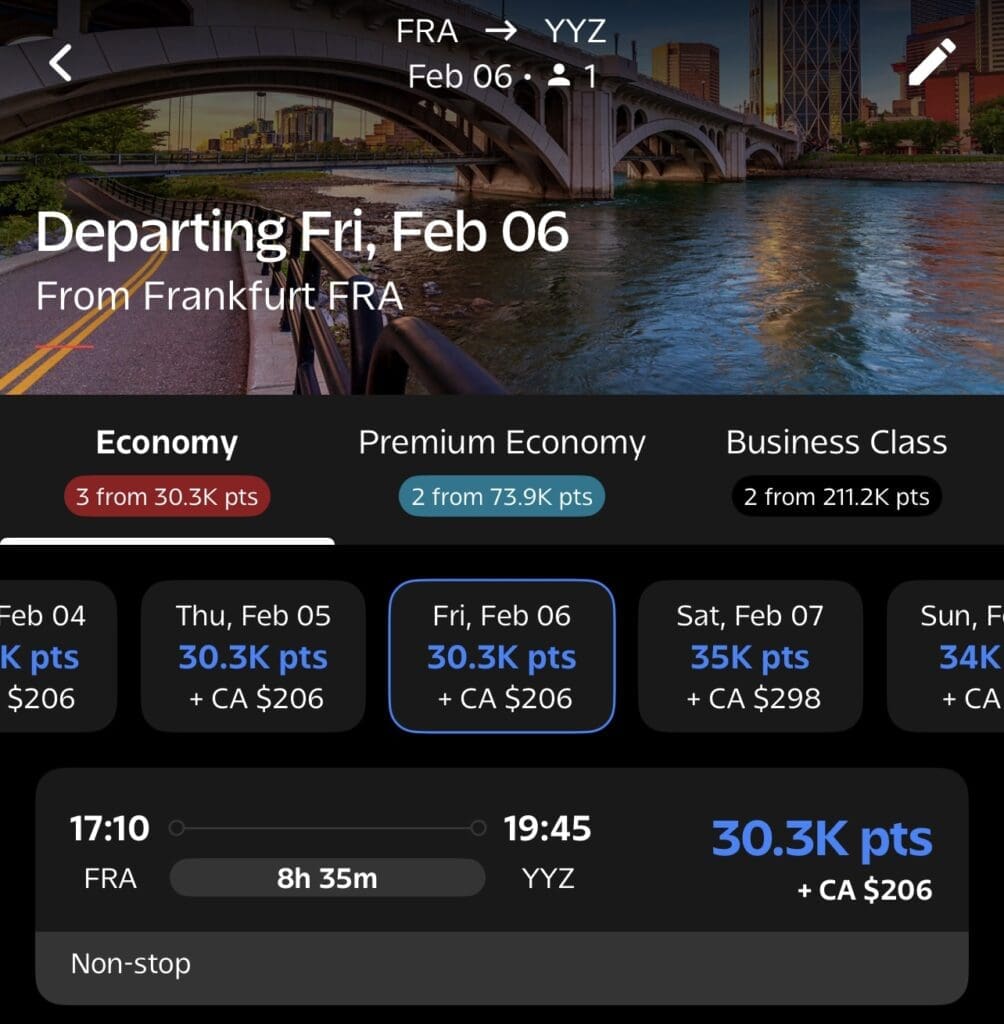Pick Sat, Feb 07 for 35K pts

point(750,656)
